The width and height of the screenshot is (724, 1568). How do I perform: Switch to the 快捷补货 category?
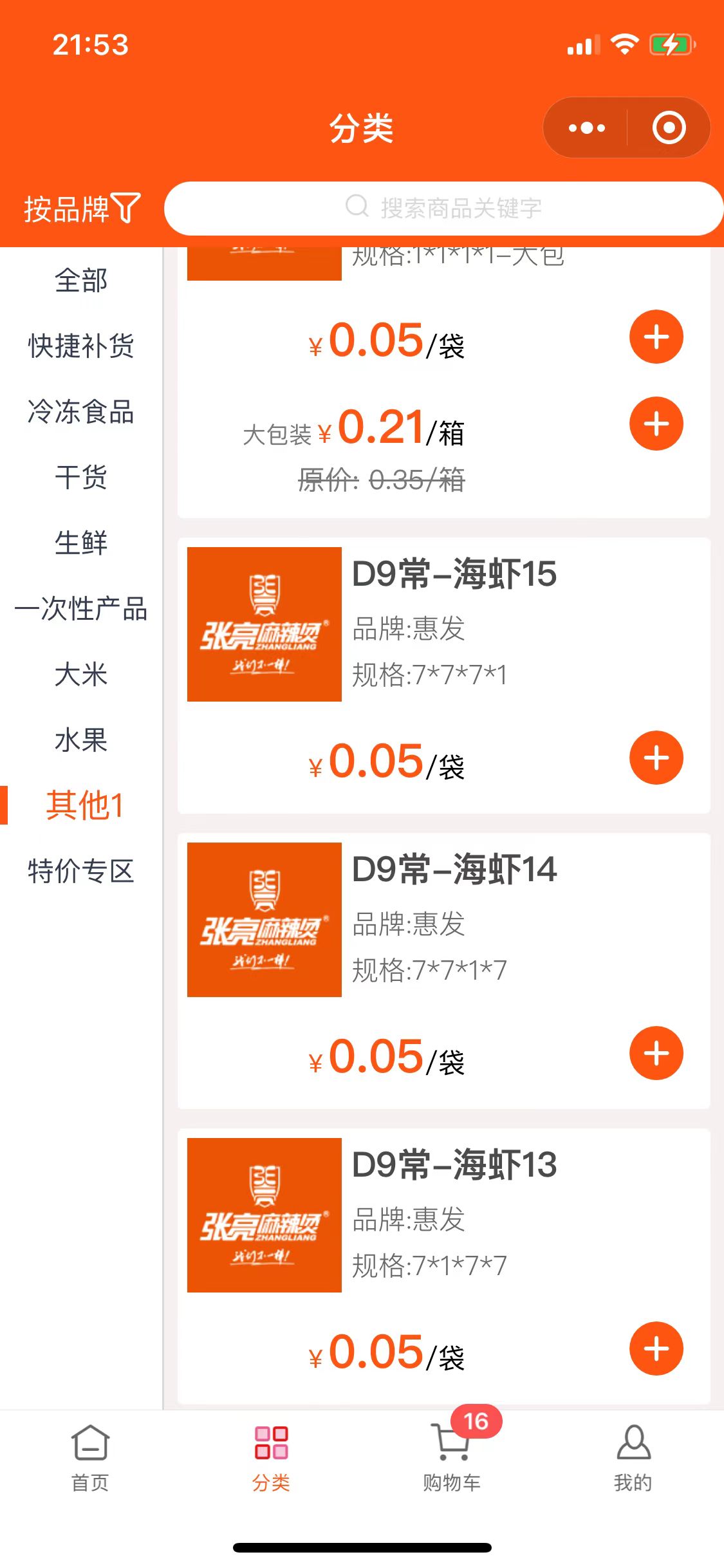tap(81, 346)
